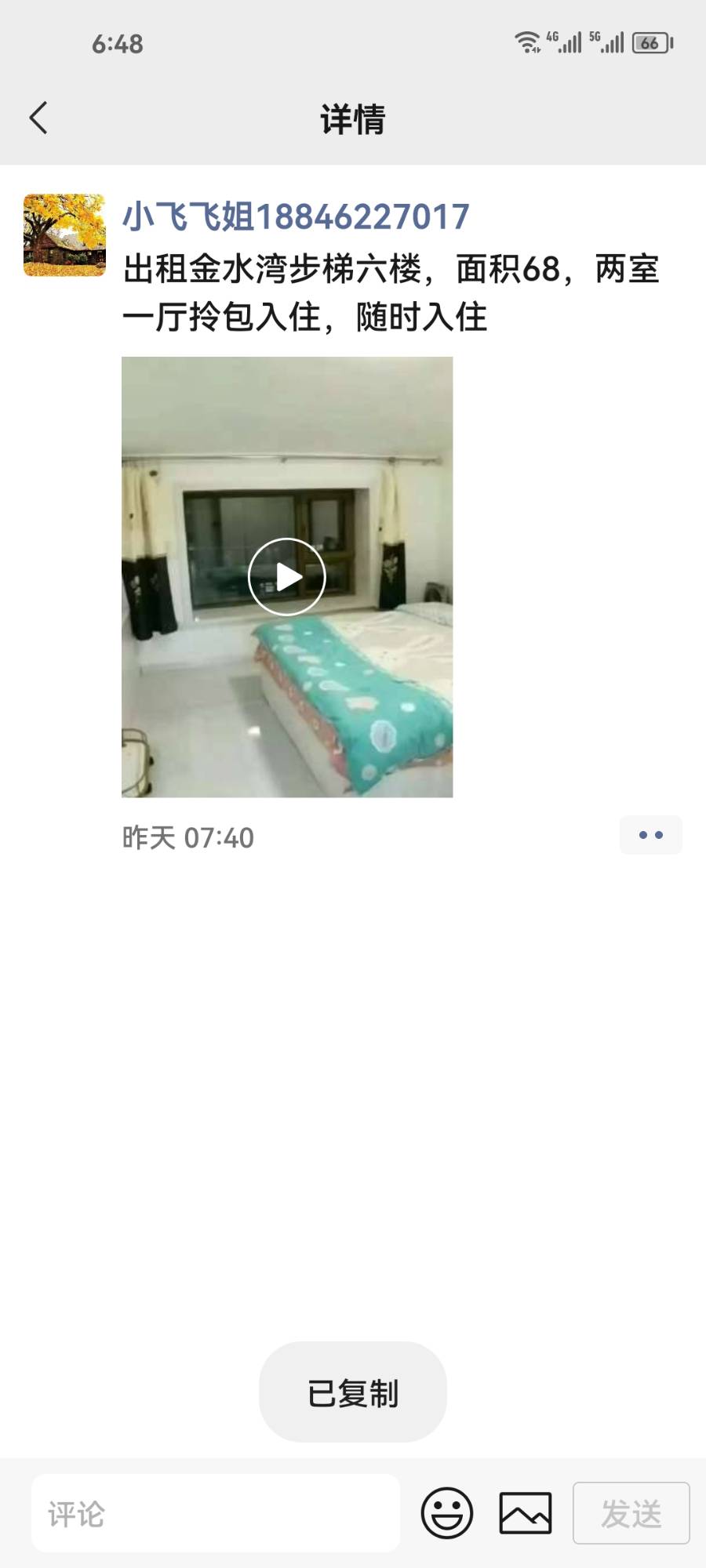This screenshot has height=1568, width=706.
Task: Open the profile name 小飞飞姐18846227017
Action: (x=296, y=217)
